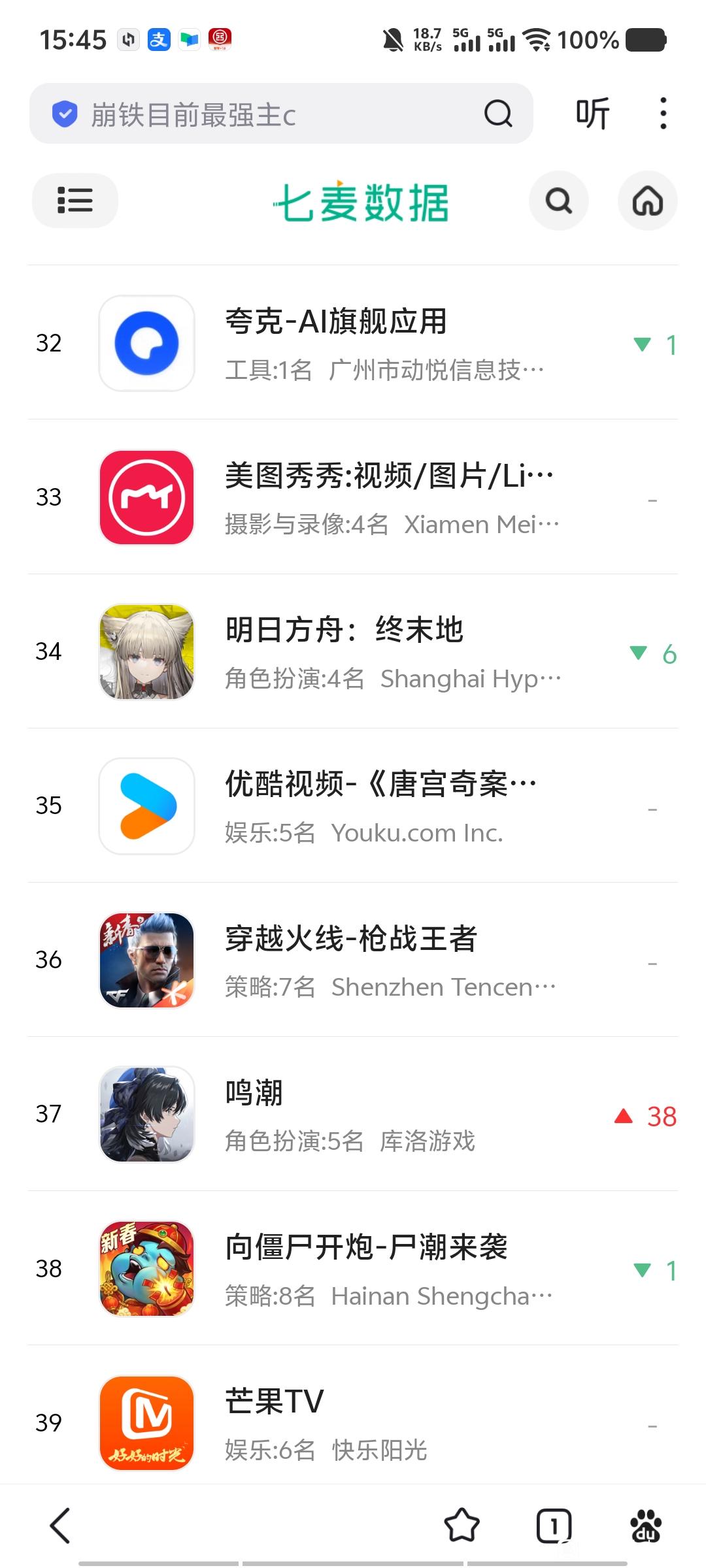This screenshot has height=1568, width=706.
Task: Open the browser overflow menu
Action: coord(663,114)
